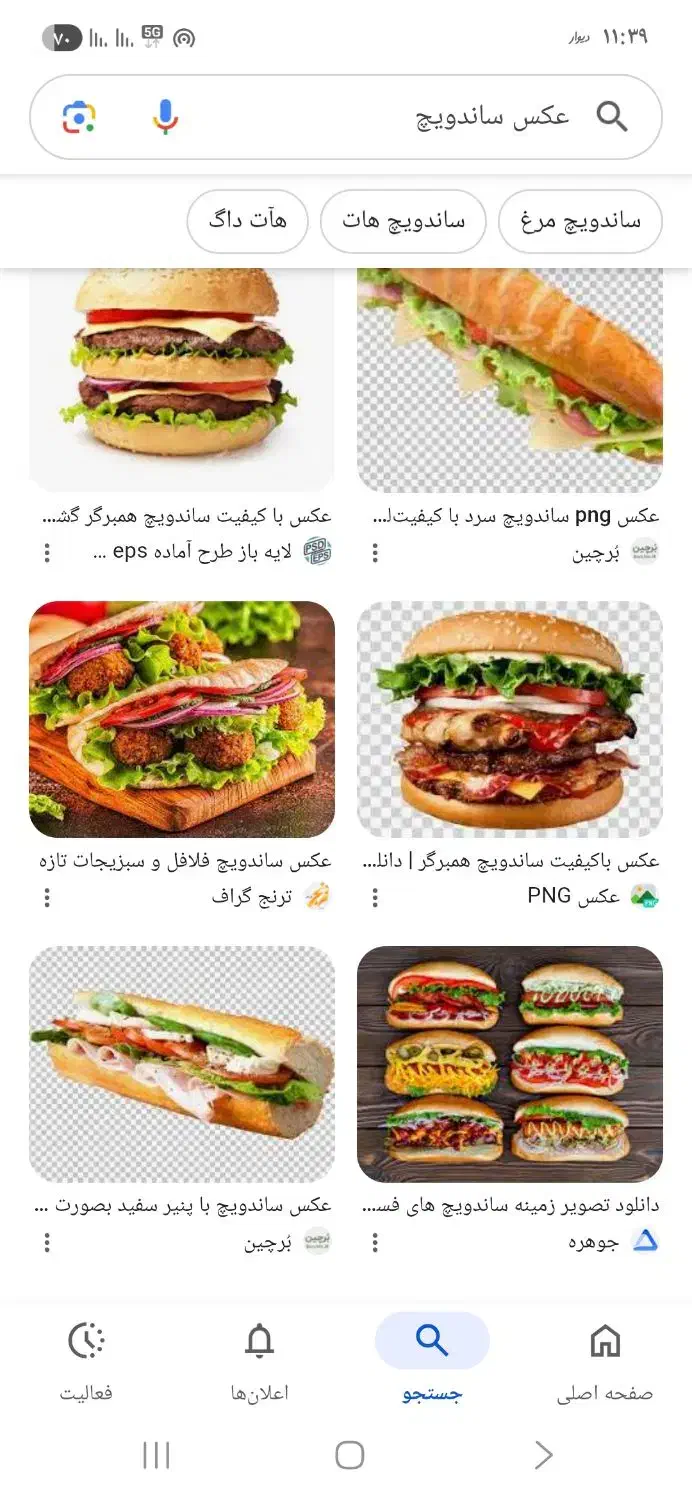
Task: Choose the هآت داگ suggestion chip
Action: [x=247, y=221]
